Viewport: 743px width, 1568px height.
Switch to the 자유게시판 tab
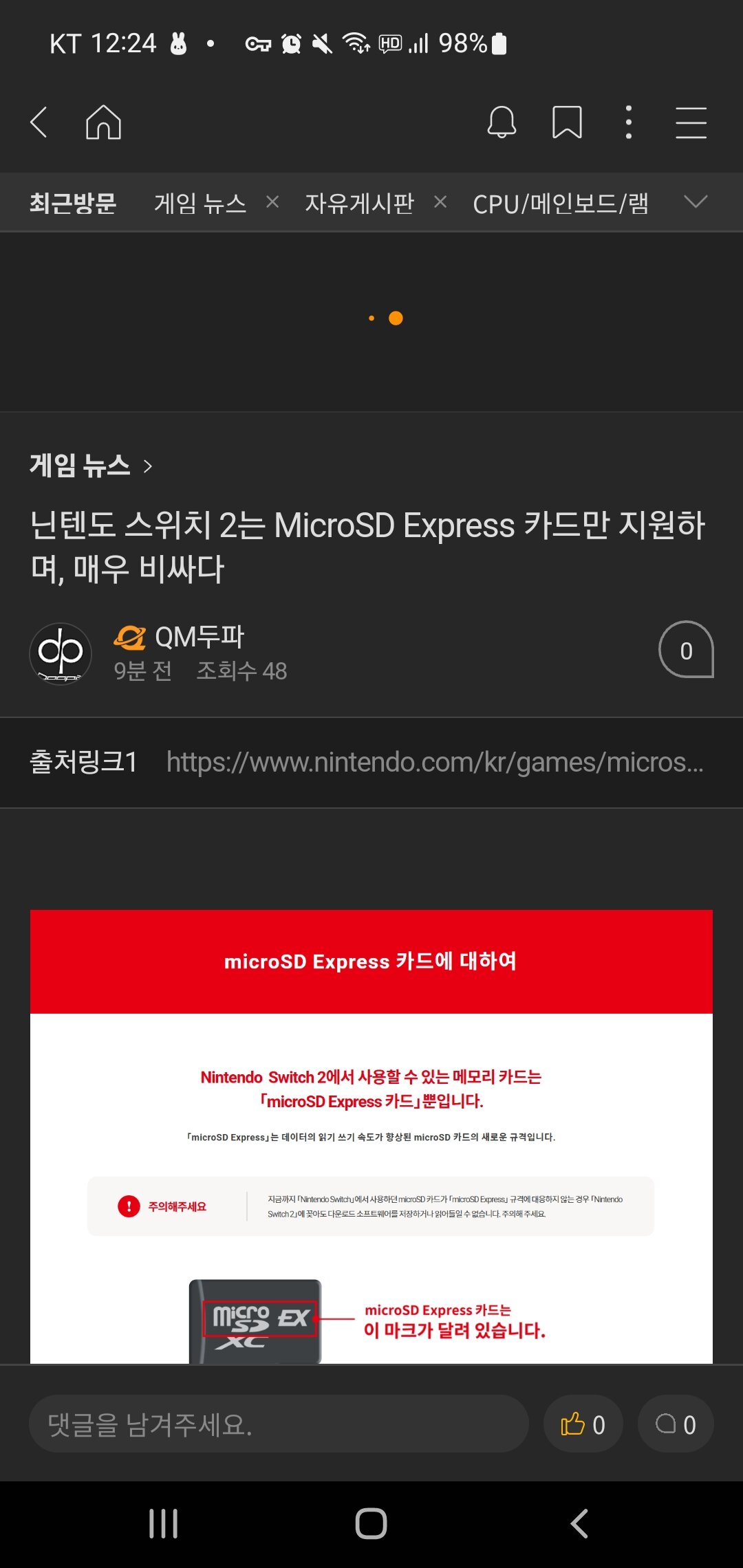(x=359, y=203)
